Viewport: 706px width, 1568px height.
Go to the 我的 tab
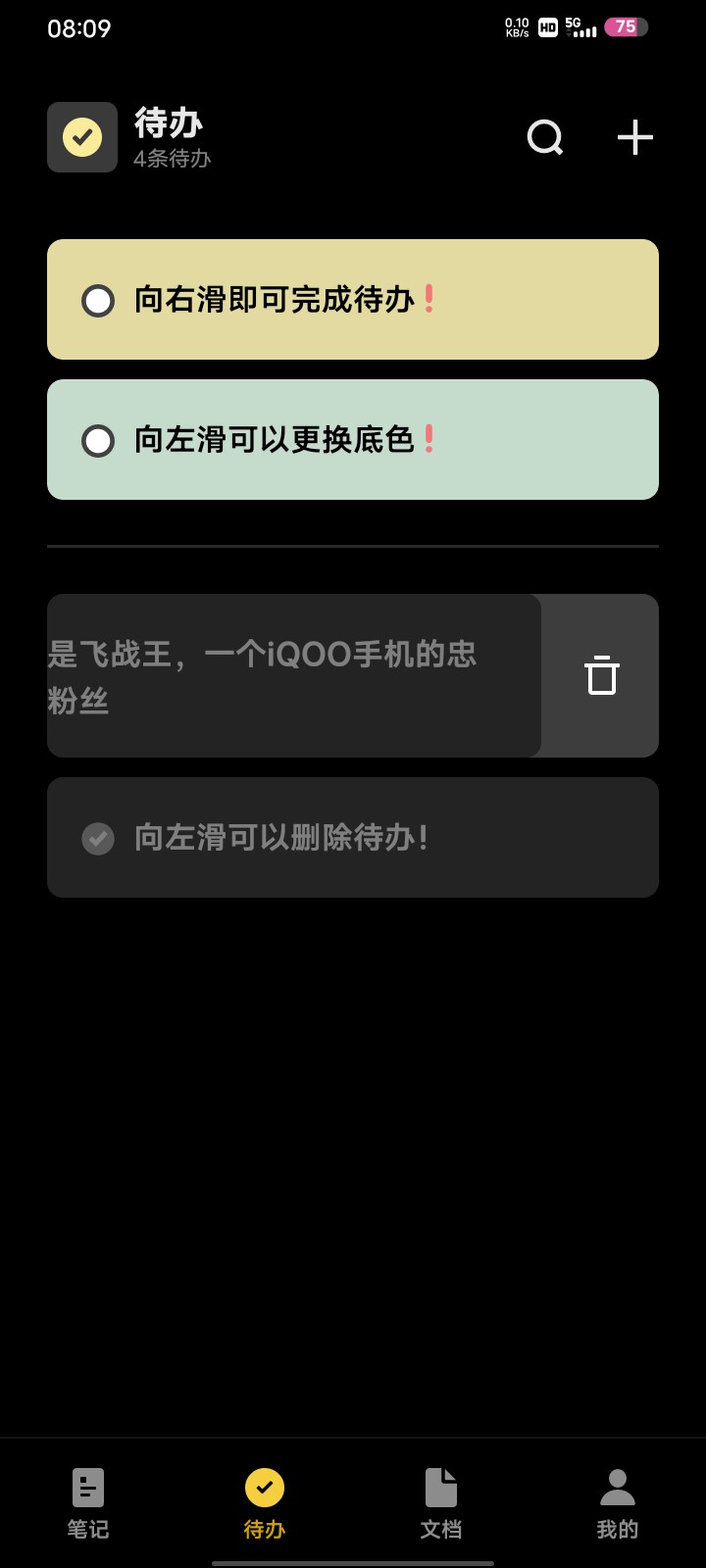[618, 1503]
